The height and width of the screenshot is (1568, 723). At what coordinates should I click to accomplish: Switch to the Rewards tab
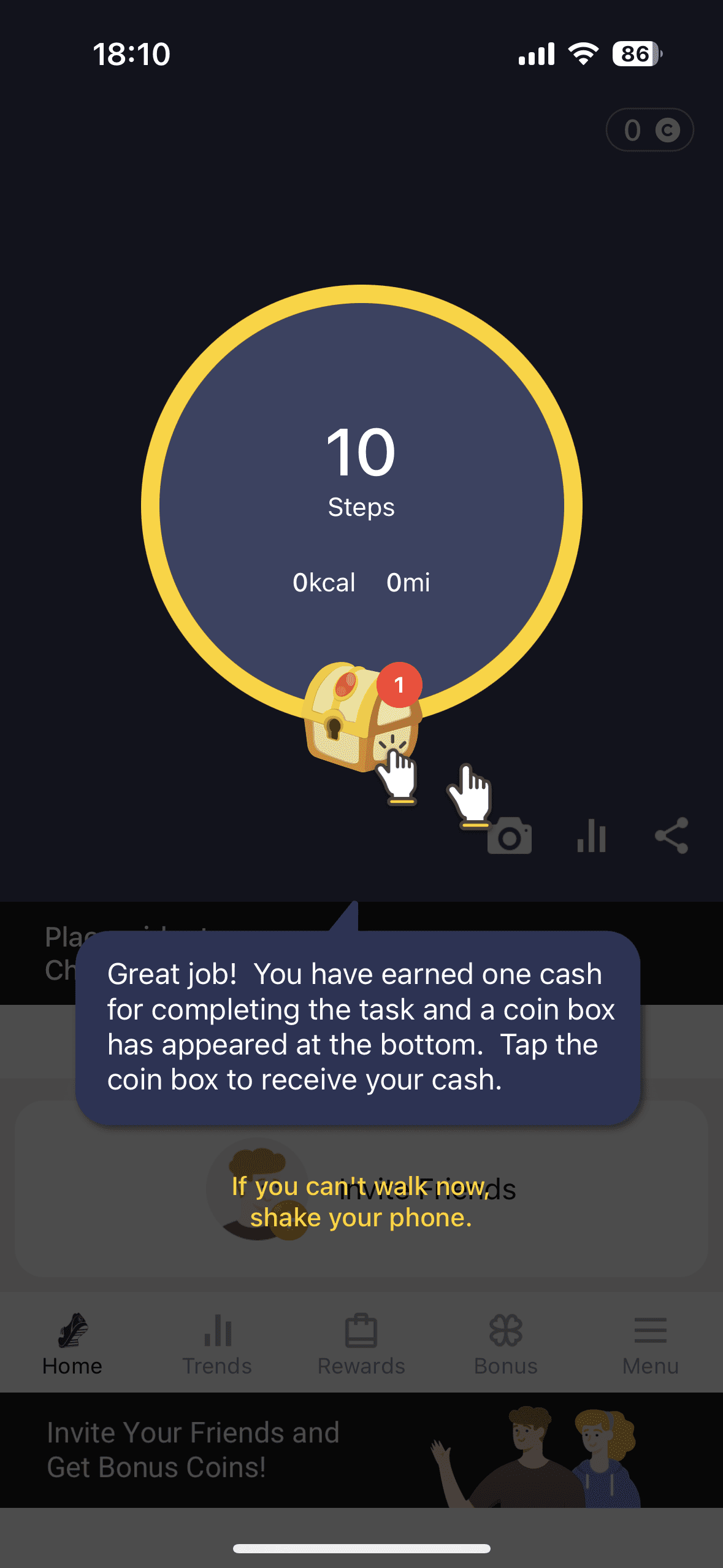pos(361,1344)
